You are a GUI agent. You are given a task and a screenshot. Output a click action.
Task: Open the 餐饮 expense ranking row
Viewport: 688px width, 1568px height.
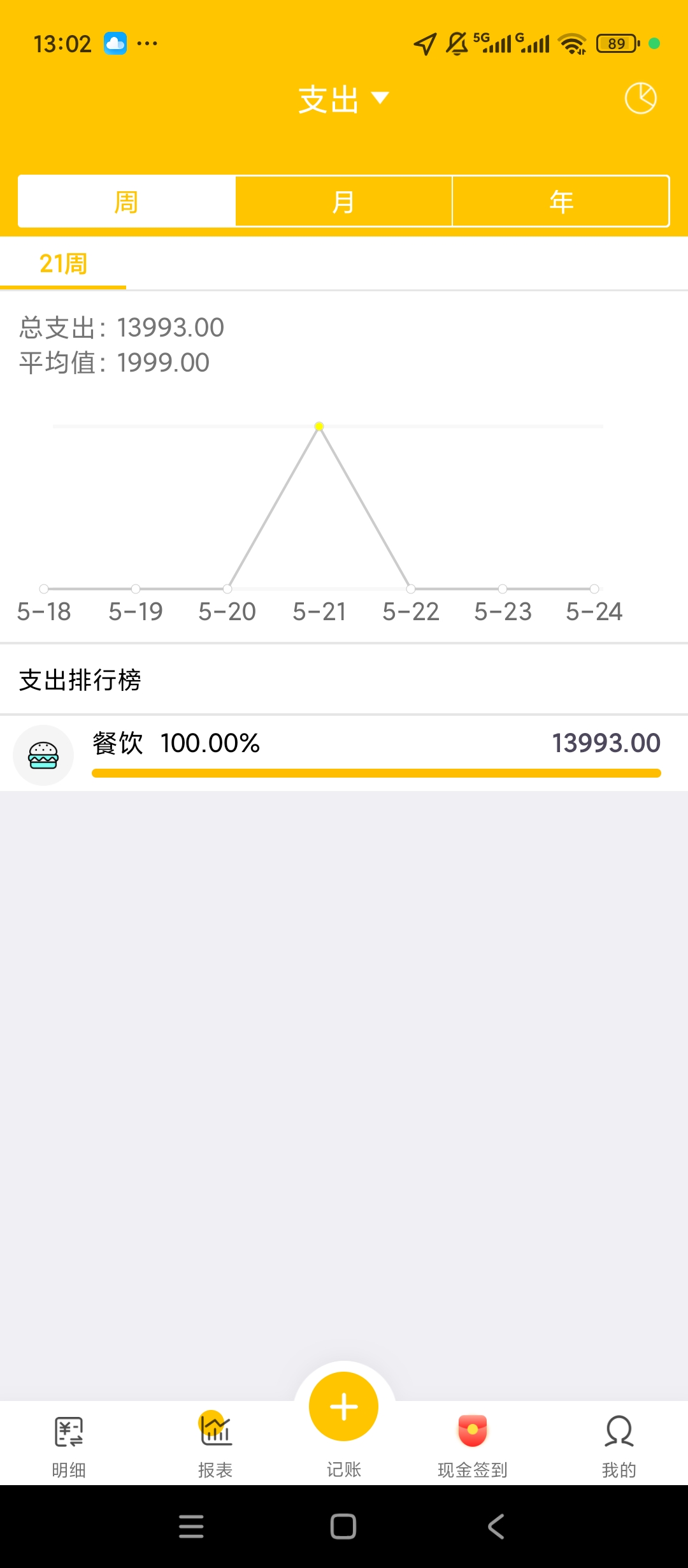(344, 754)
